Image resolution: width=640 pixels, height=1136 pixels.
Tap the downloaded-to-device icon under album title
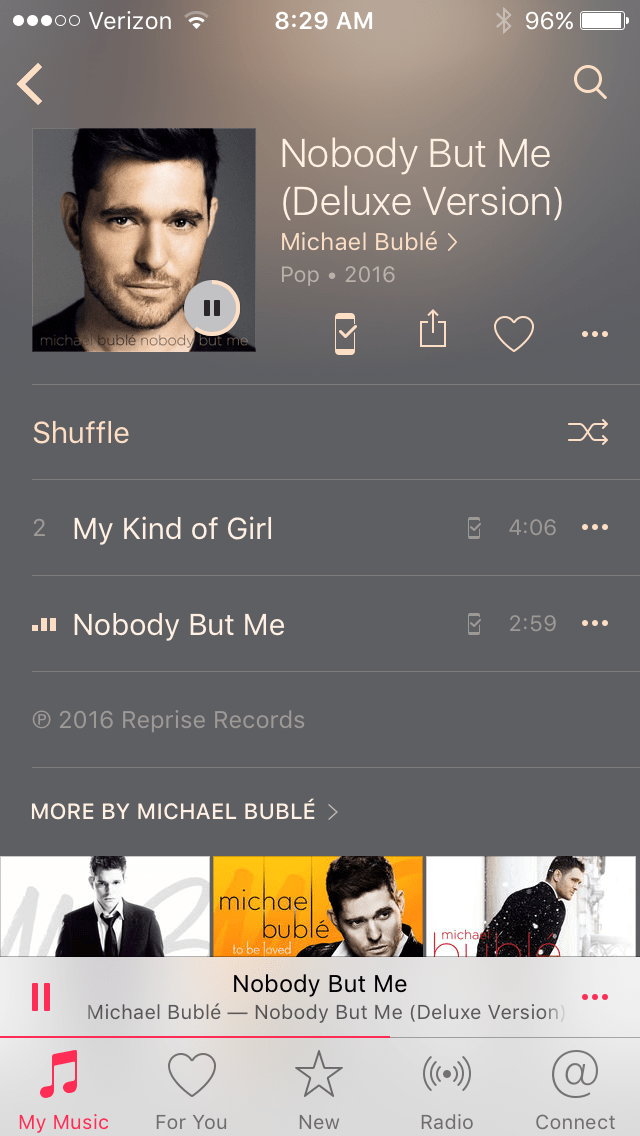(x=345, y=333)
